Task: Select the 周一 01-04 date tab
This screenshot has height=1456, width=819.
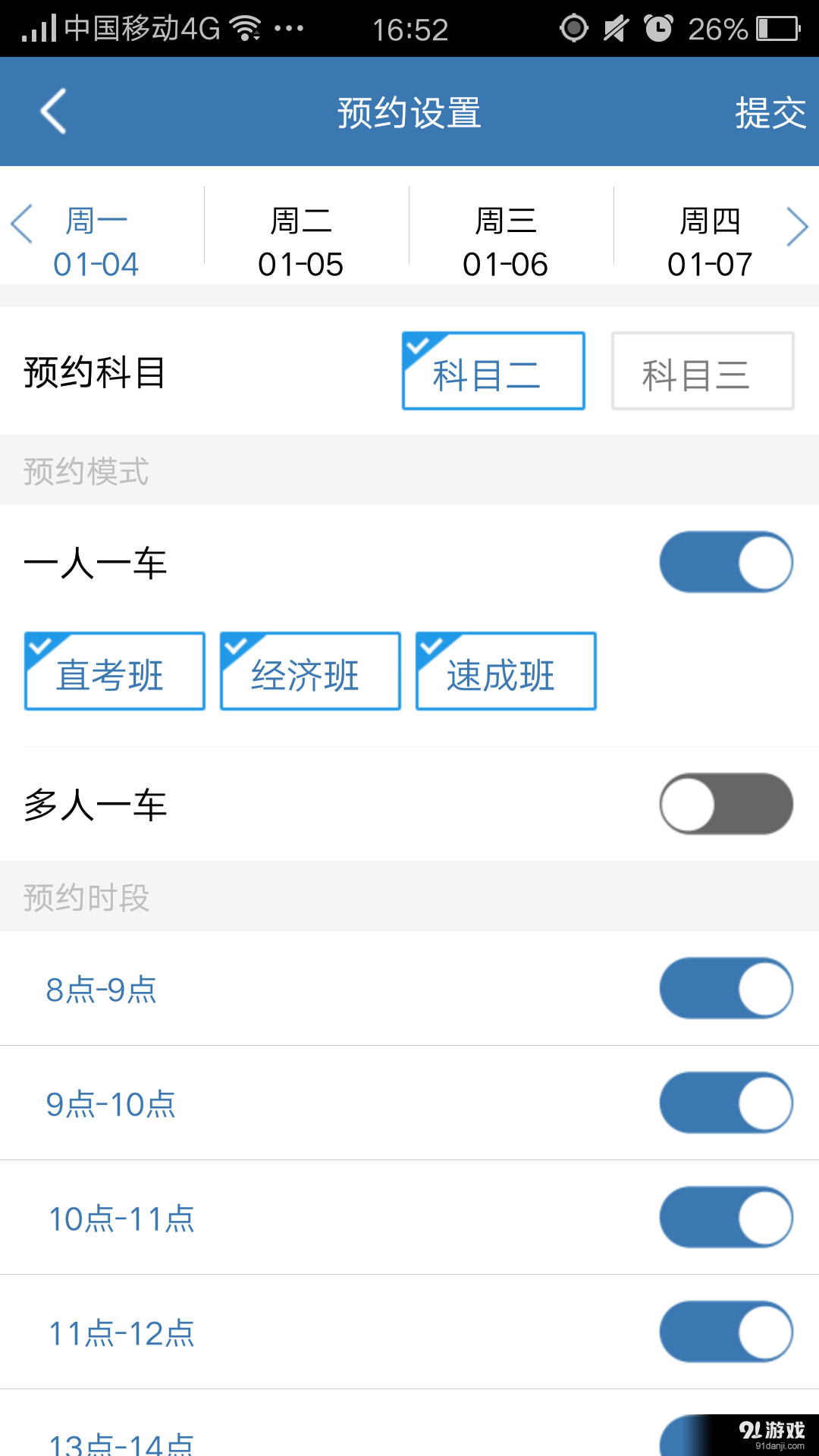Action: pyautogui.click(x=97, y=241)
